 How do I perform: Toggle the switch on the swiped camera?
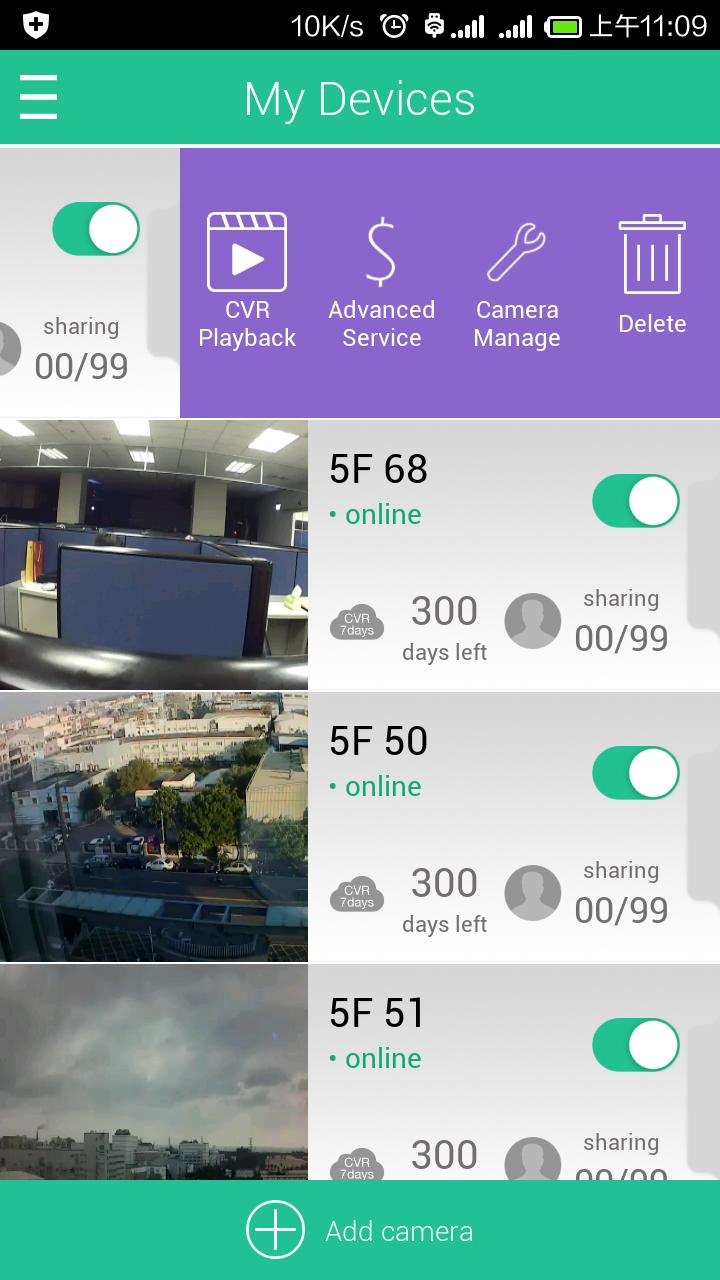pos(96,229)
